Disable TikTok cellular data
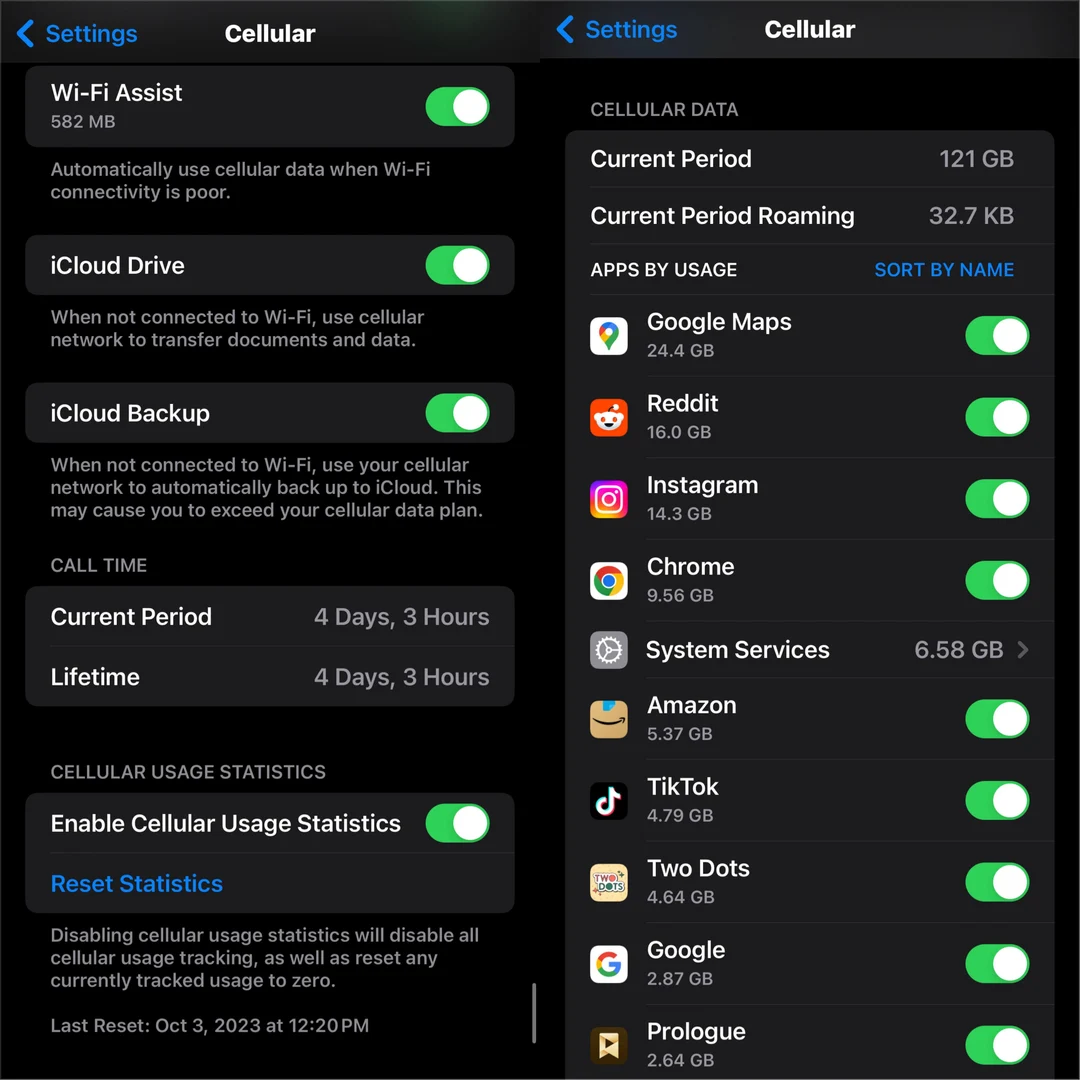1080x1080 pixels. pos(997,801)
